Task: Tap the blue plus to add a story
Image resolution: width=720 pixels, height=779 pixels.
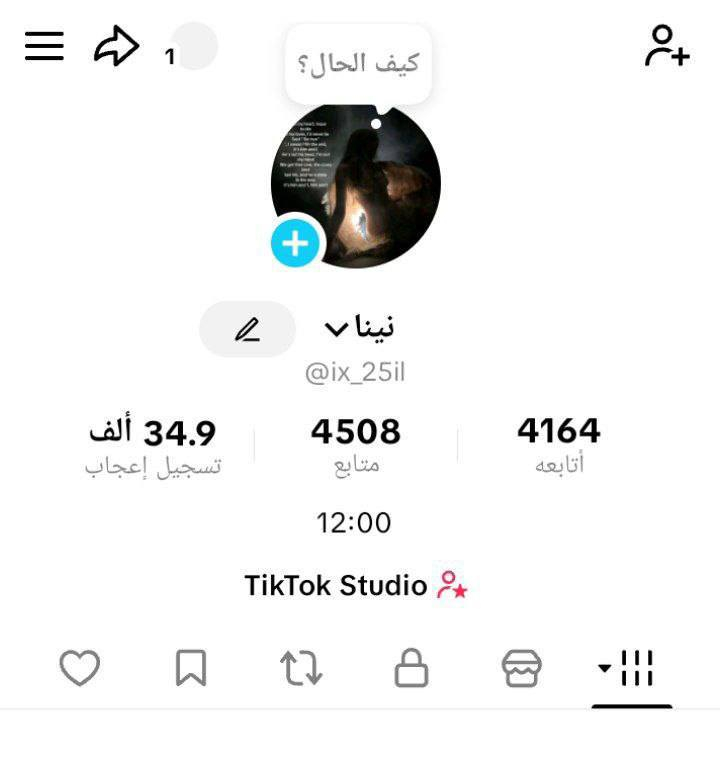Action: (x=293, y=241)
